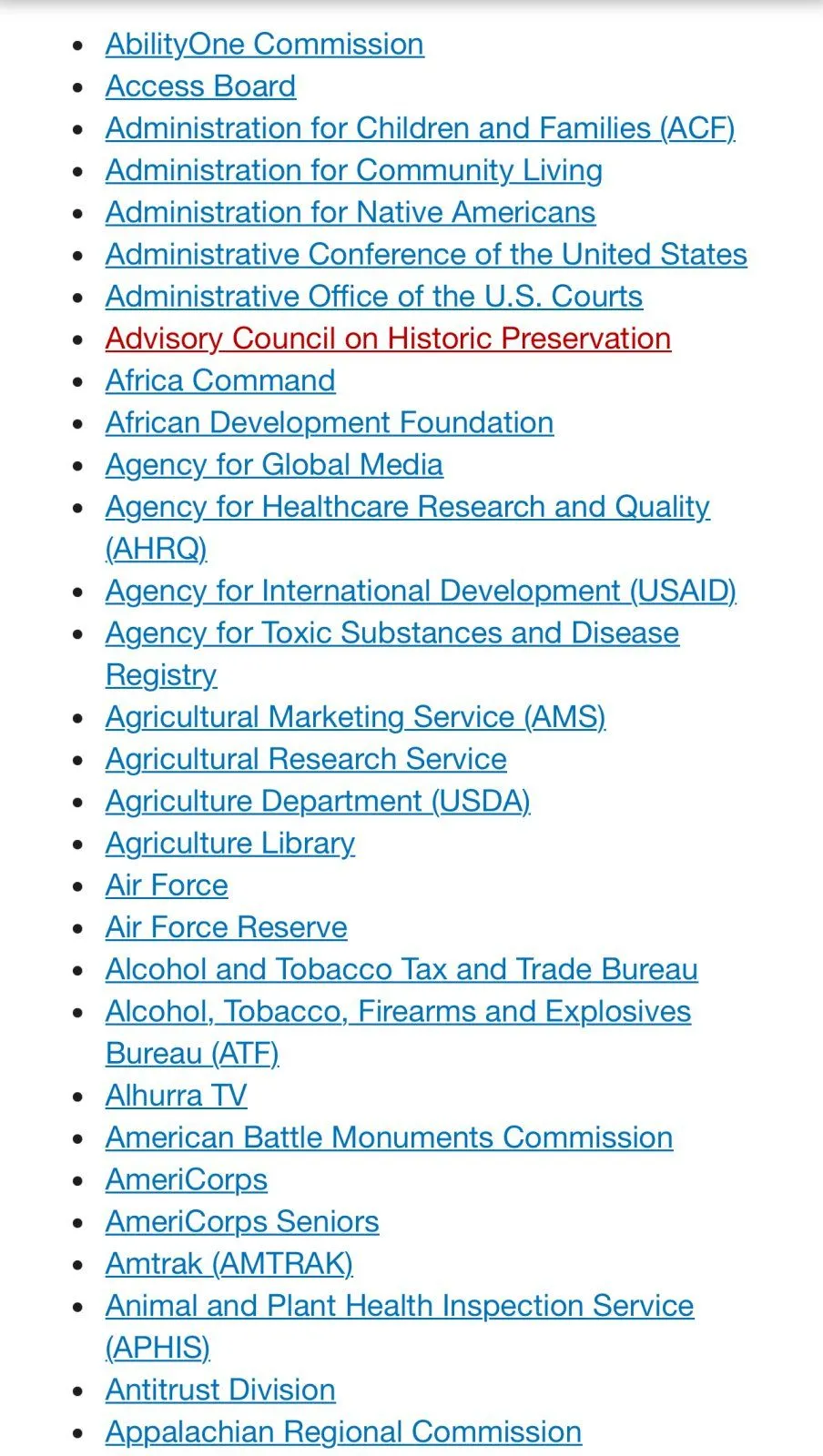Image resolution: width=823 pixels, height=1456 pixels.
Task: Visit the Africa Command link
Action: [220, 380]
